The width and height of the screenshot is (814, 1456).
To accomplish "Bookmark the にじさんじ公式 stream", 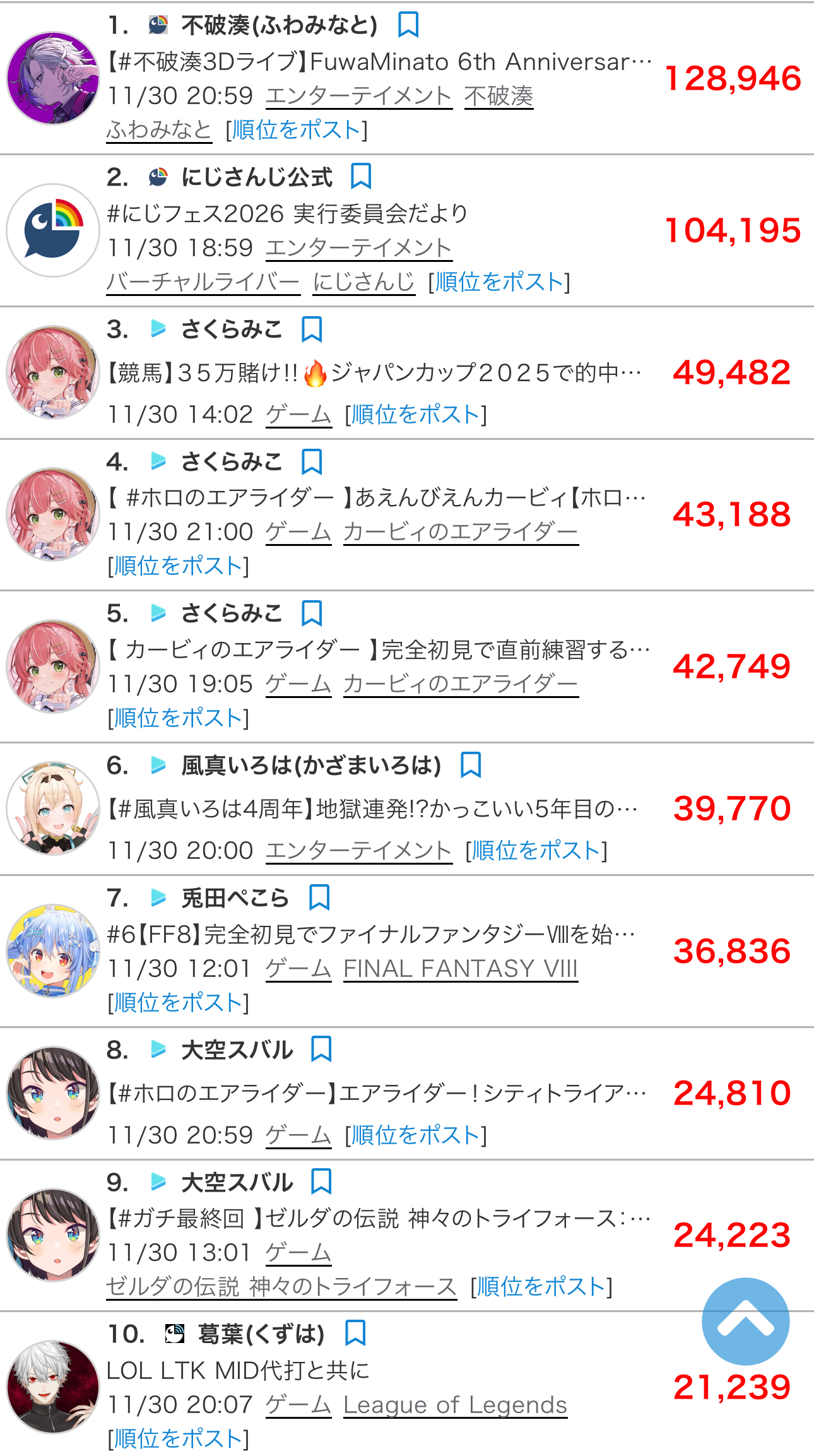I will pos(360,177).
